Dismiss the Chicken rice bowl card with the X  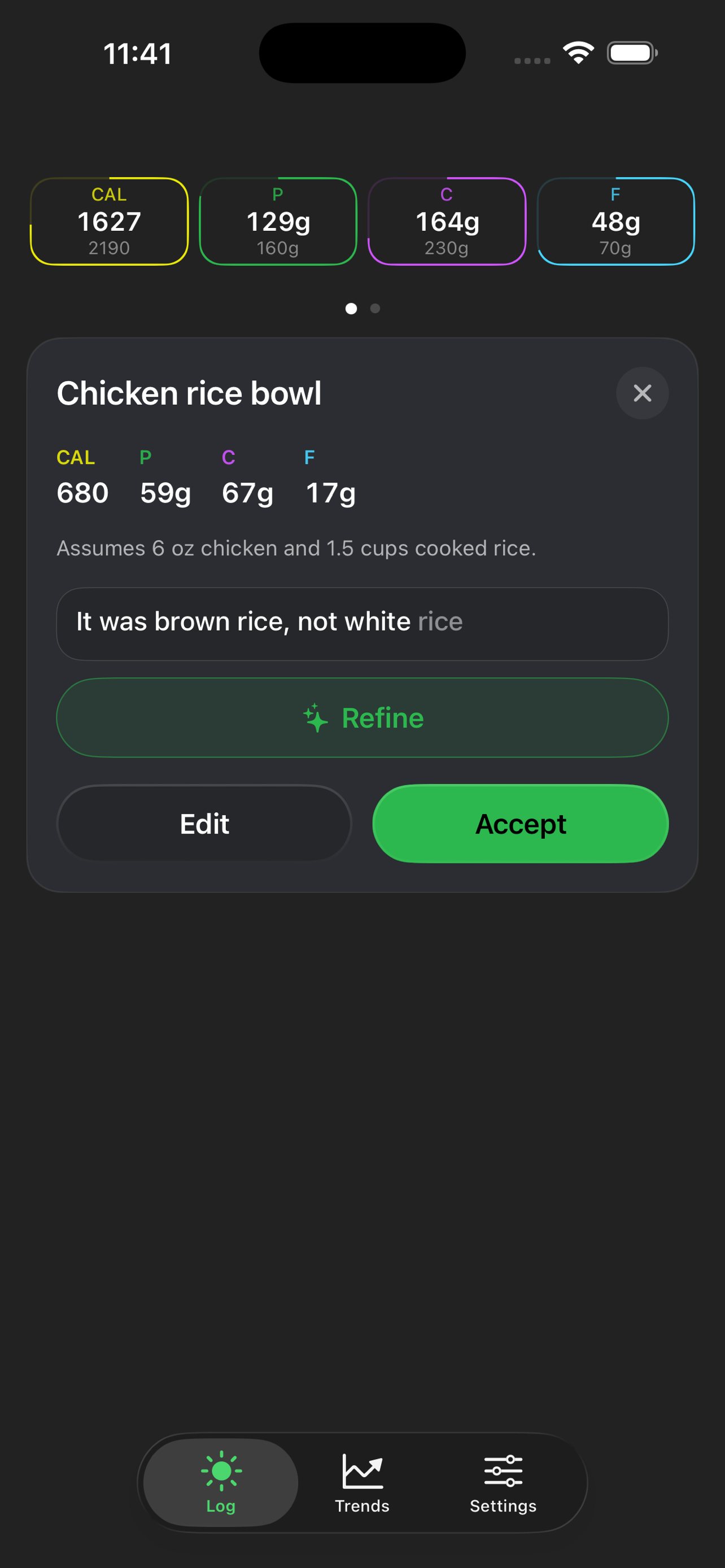(642, 393)
